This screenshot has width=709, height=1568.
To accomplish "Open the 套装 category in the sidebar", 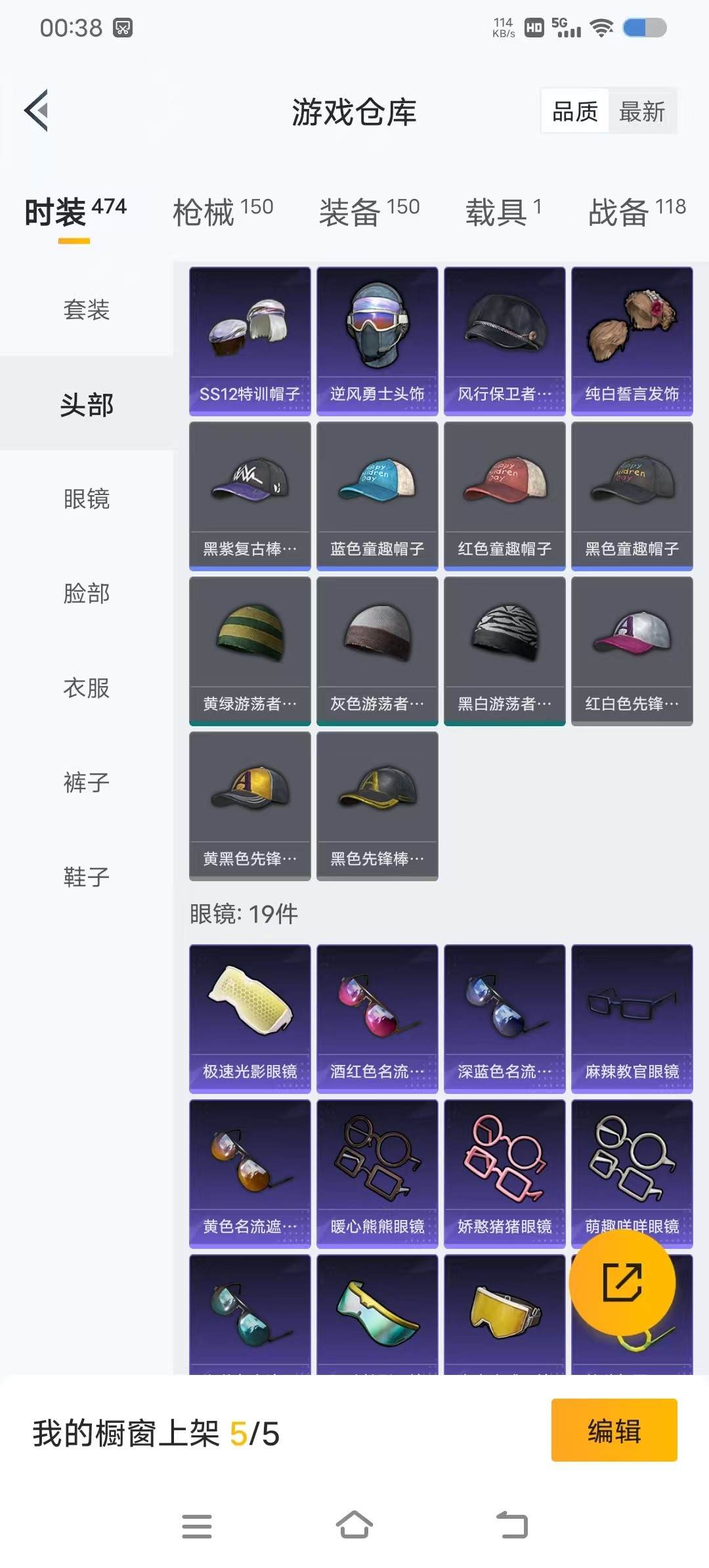I will [x=87, y=312].
